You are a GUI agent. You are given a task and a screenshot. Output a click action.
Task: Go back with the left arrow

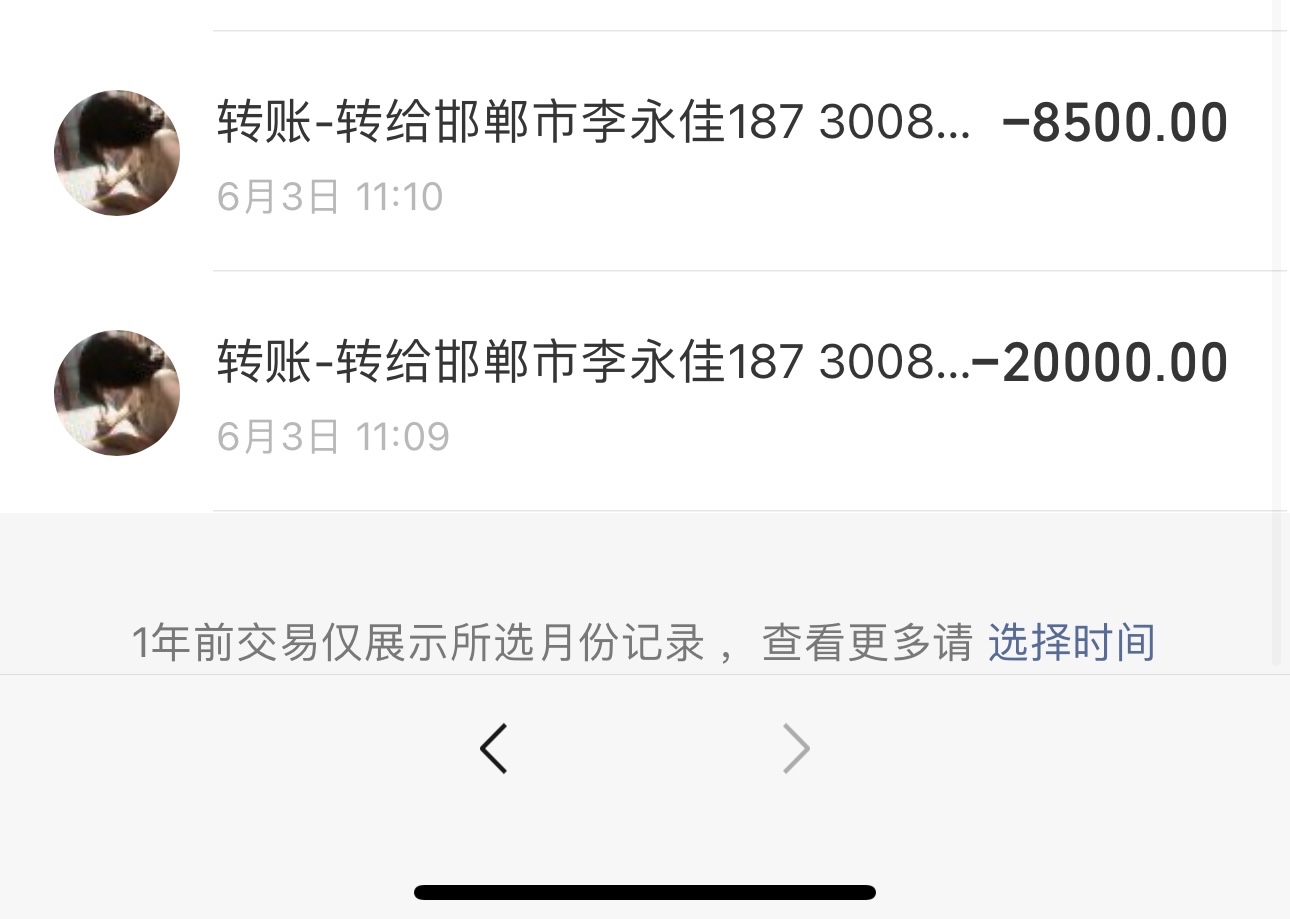[494, 749]
